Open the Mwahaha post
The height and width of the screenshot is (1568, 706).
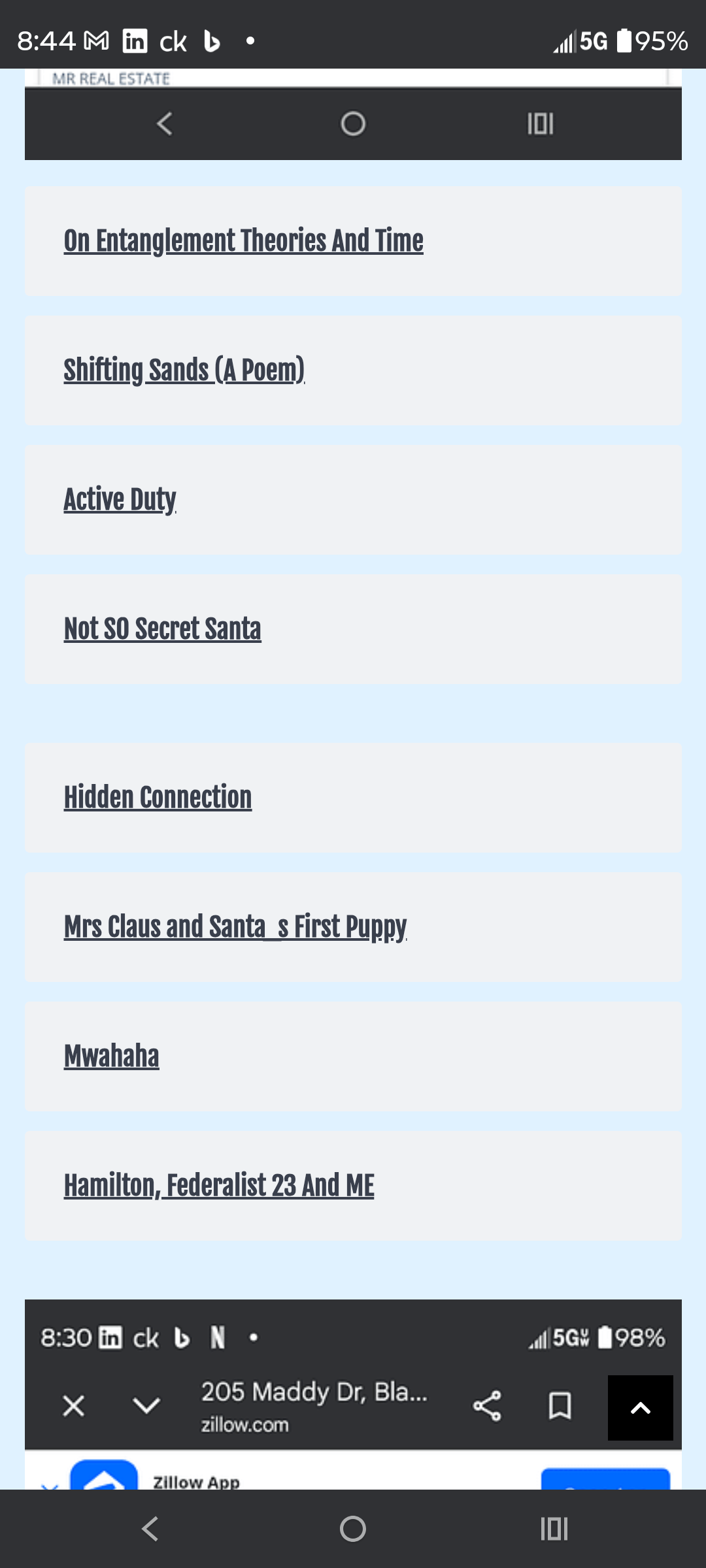[x=112, y=1056]
